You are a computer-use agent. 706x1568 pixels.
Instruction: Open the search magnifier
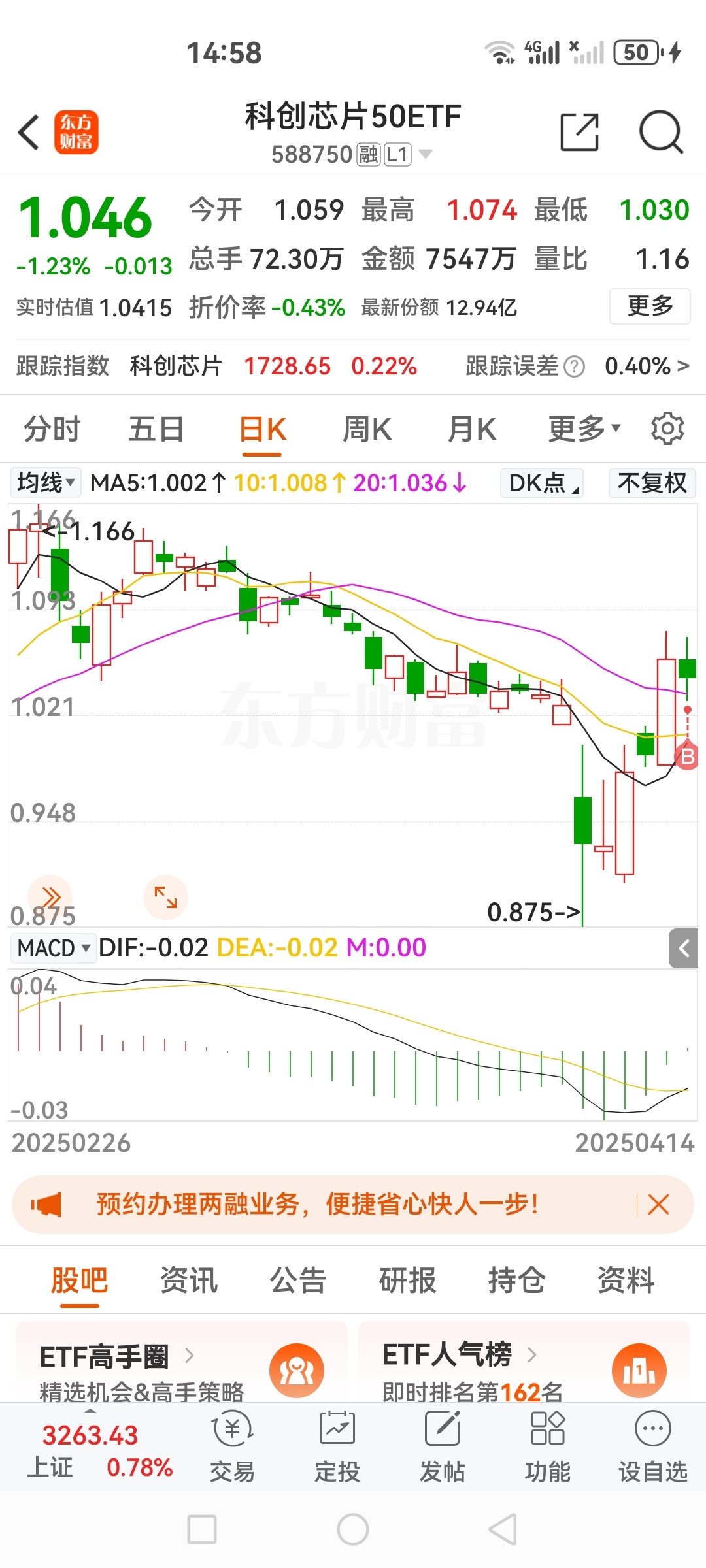pyautogui.click(x=660, y=133)
